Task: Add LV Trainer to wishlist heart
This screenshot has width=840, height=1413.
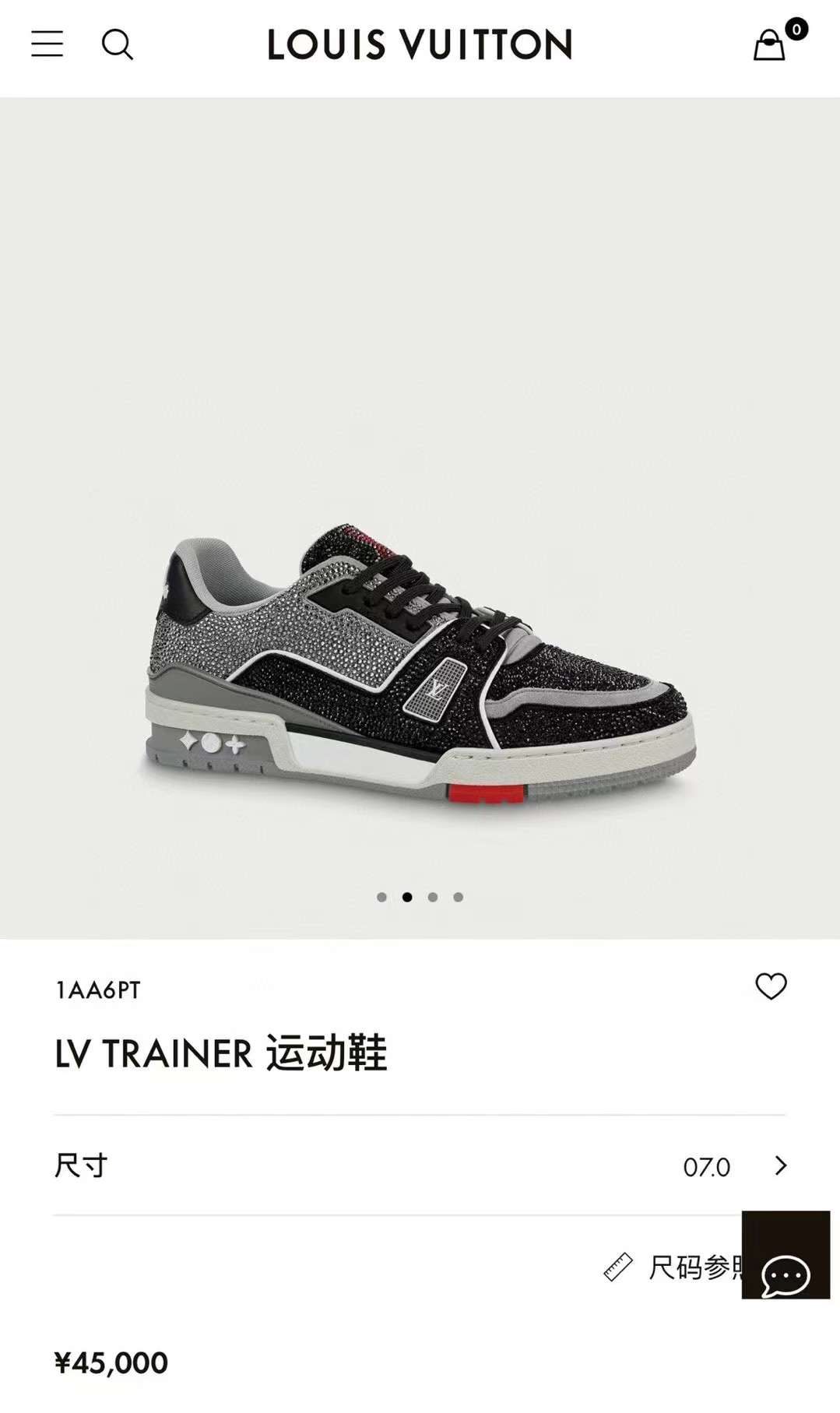Action: (x=771, y=986)
